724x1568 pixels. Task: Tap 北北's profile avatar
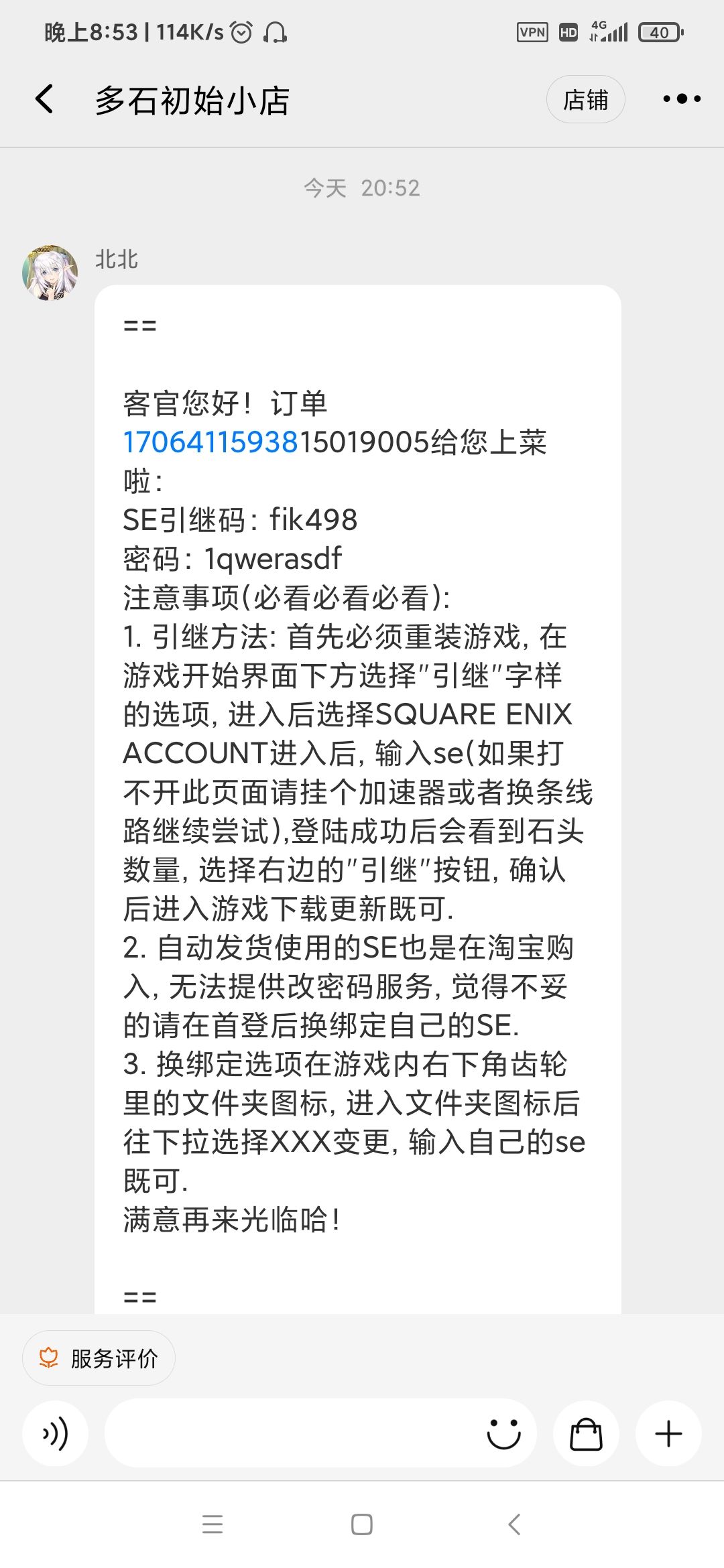(50, 273)
